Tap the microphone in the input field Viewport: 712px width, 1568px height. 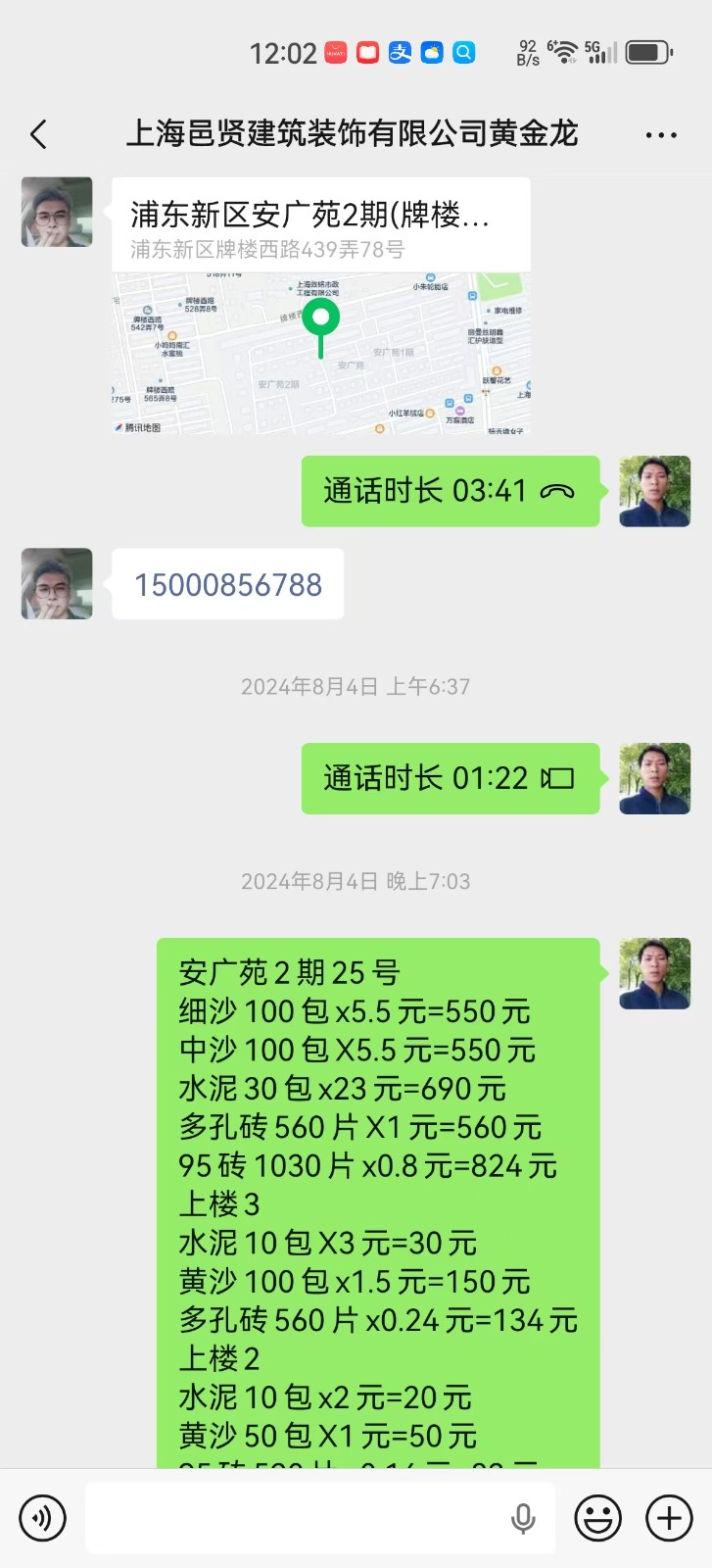[523, 1518]
